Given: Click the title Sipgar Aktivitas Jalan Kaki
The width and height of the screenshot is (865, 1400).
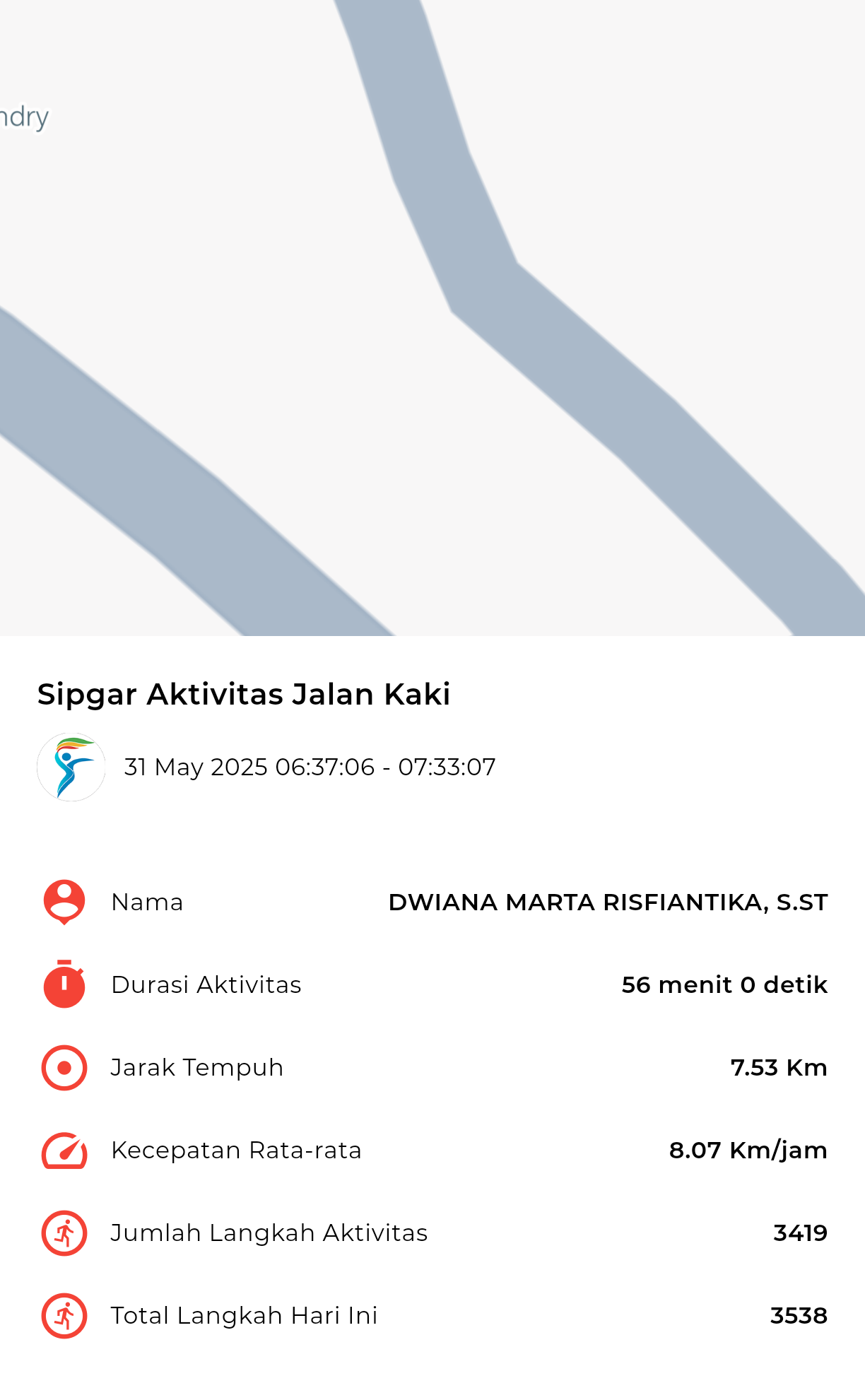Looking at the screenshot, I should coord(244,695).
